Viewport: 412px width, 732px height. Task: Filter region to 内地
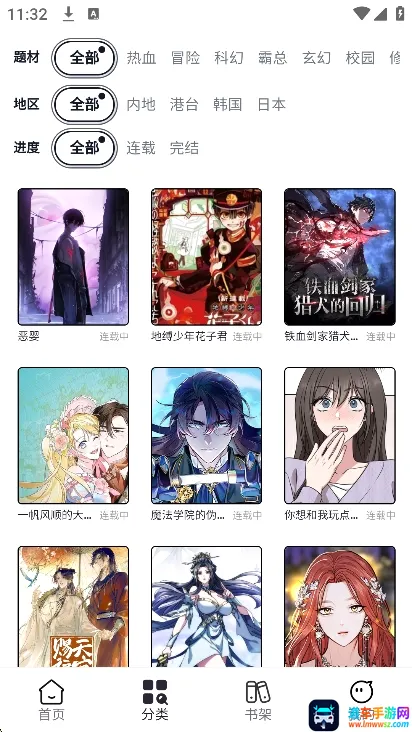pyautogui.click(x=141, y=104)
